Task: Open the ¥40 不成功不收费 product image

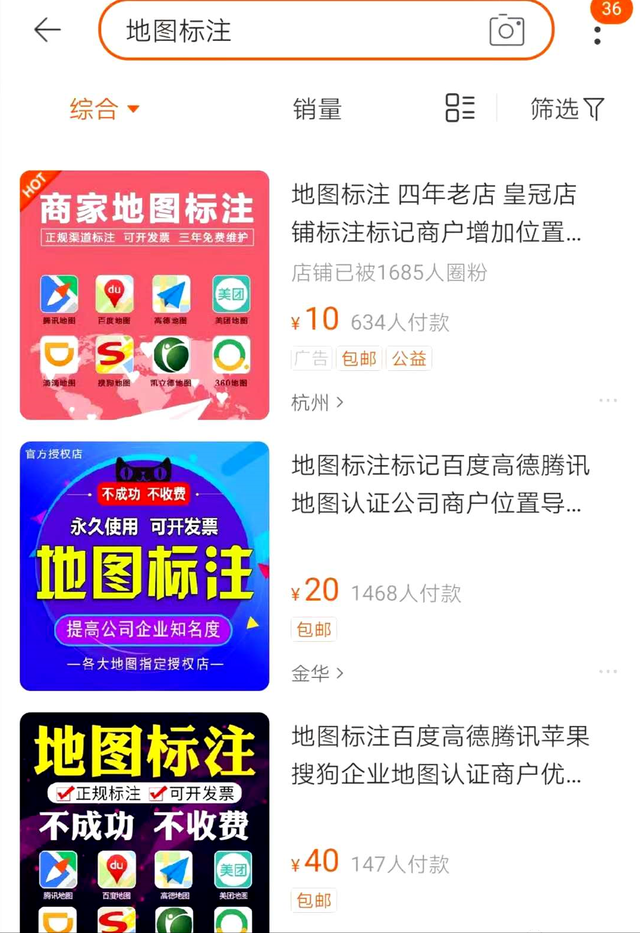Action: coord(144,822)
